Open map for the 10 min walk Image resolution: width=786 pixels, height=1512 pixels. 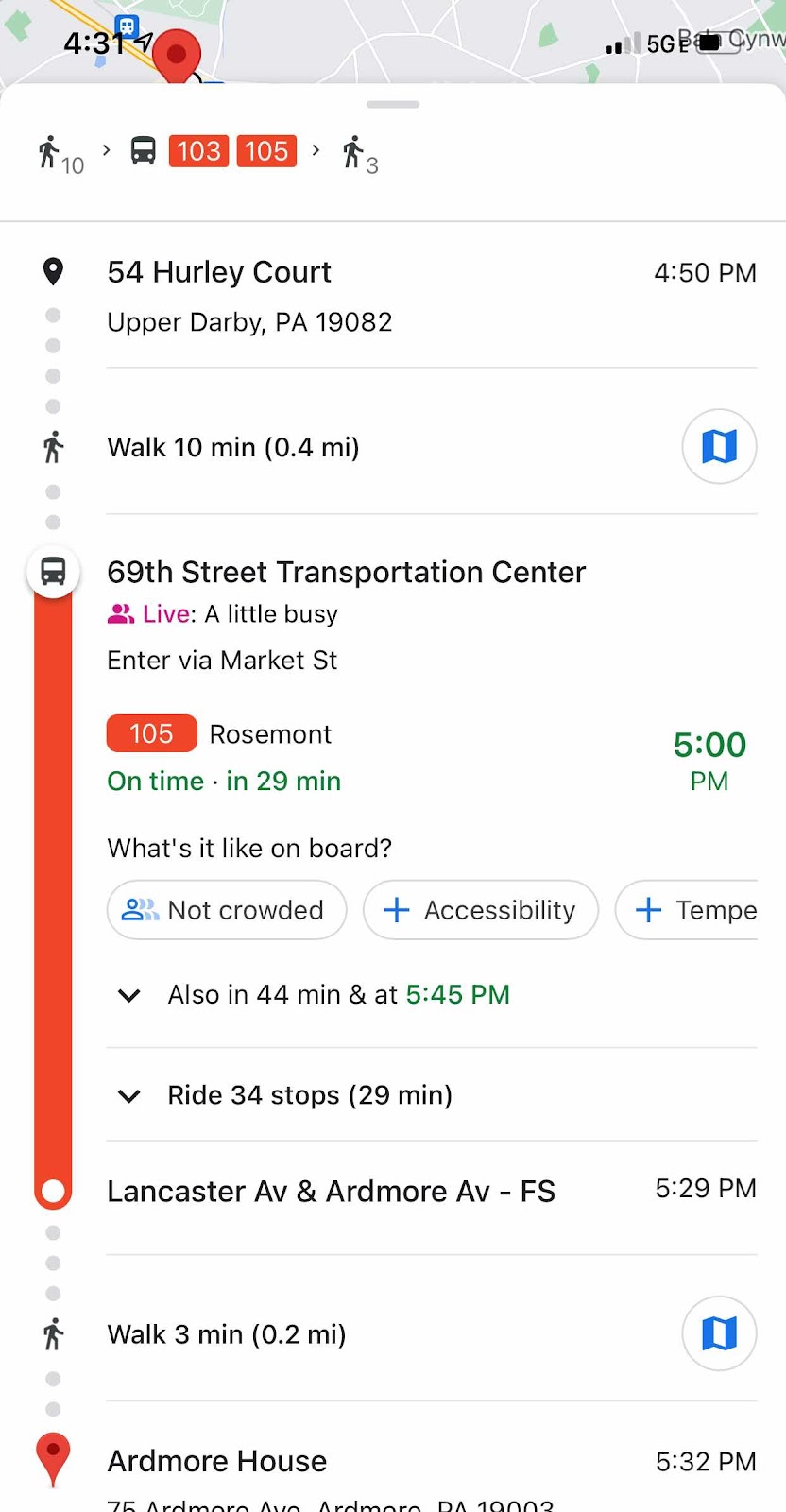(x=719, y=446)
